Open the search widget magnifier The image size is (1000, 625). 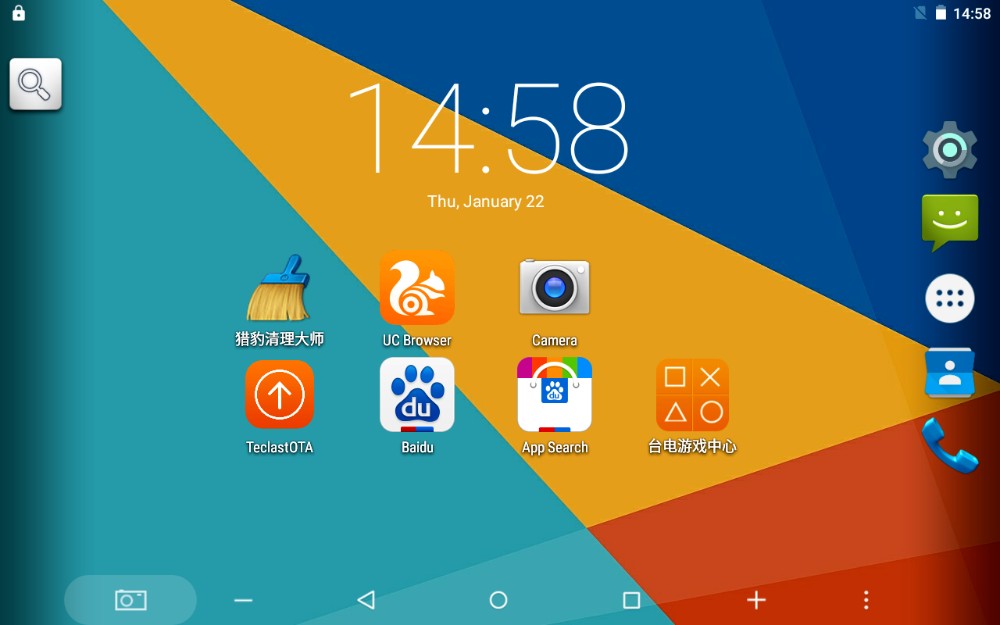[x=36, y=84]
